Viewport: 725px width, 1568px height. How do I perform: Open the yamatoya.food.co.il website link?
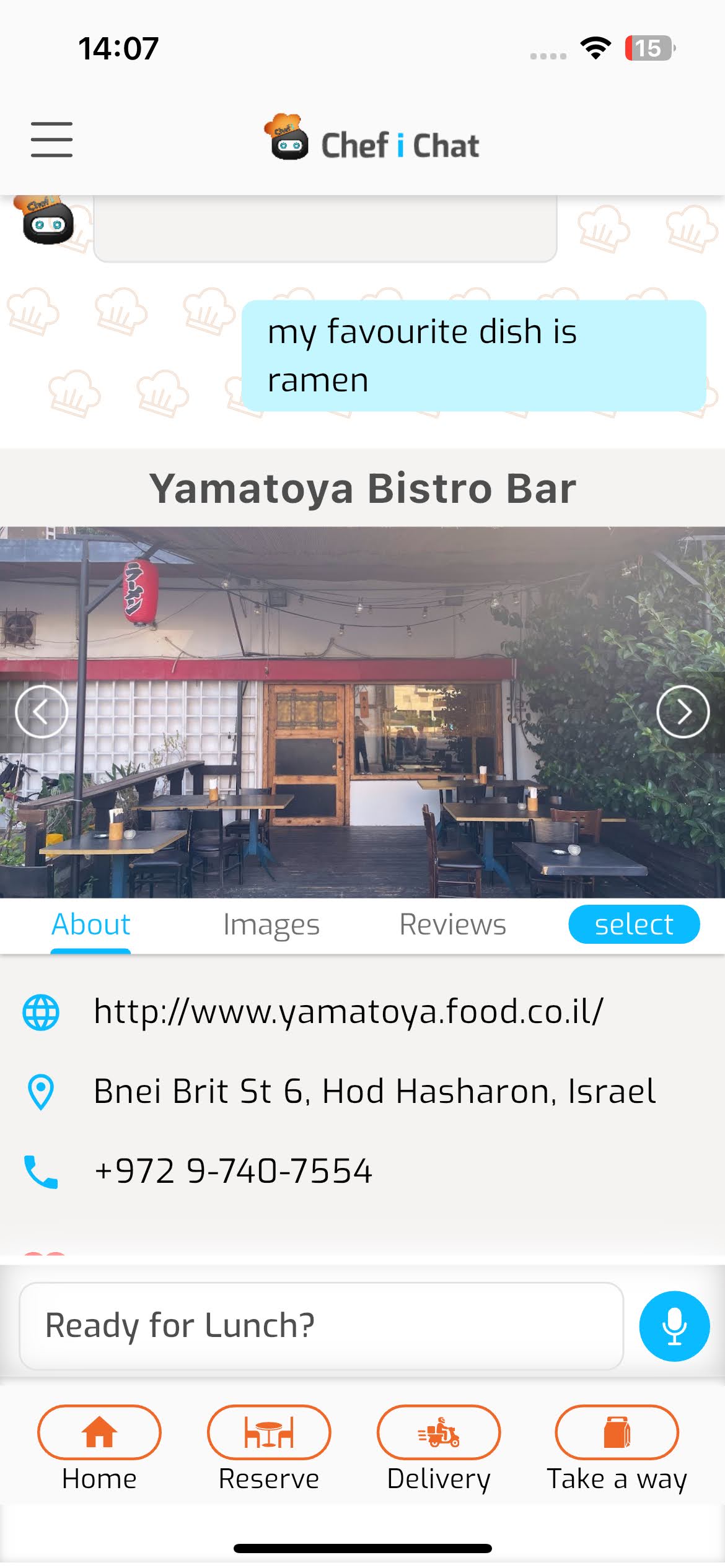click(x=348, y=1011)
